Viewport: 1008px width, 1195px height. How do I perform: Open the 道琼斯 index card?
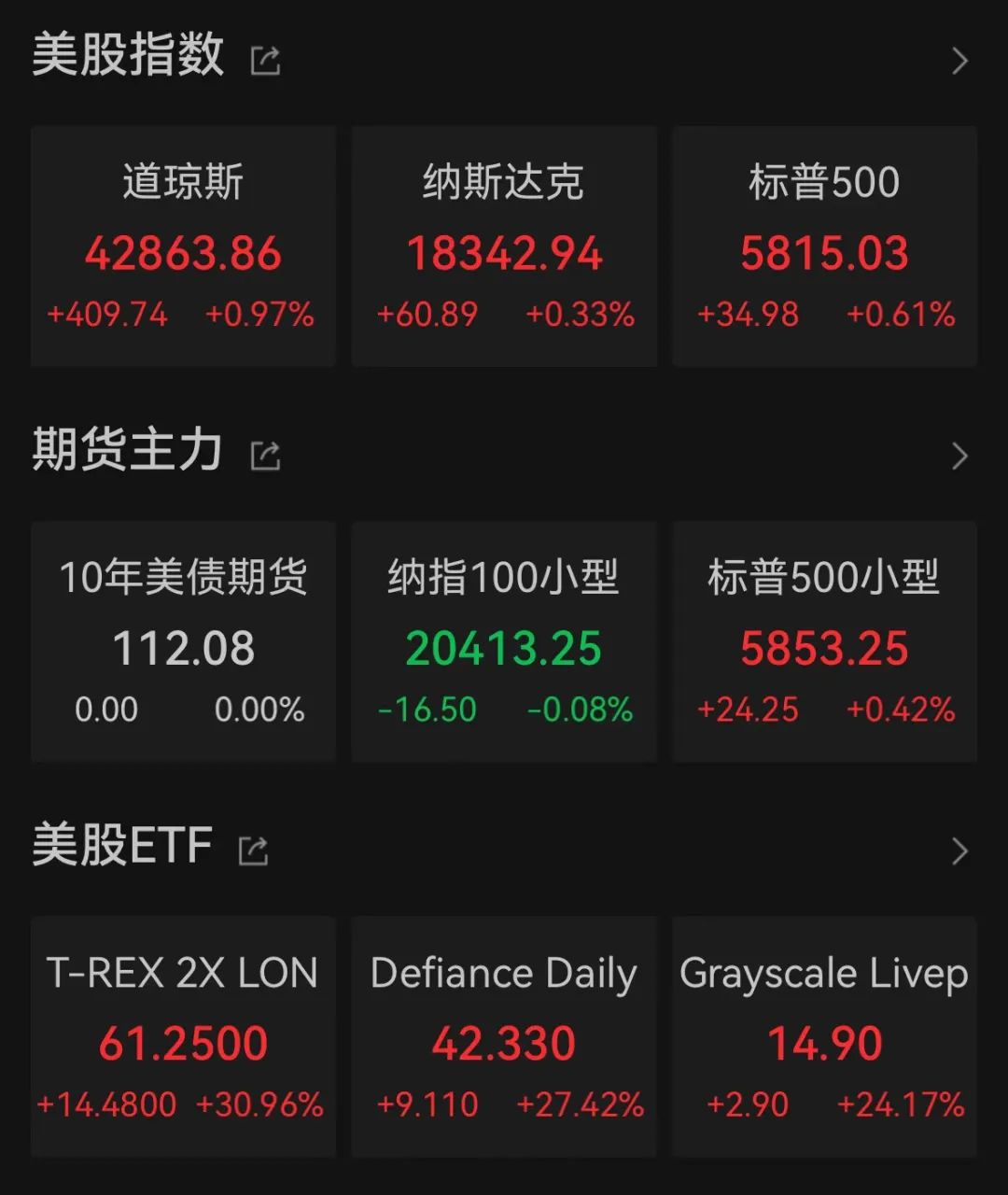pyautogui.click(x=183, y=246)
